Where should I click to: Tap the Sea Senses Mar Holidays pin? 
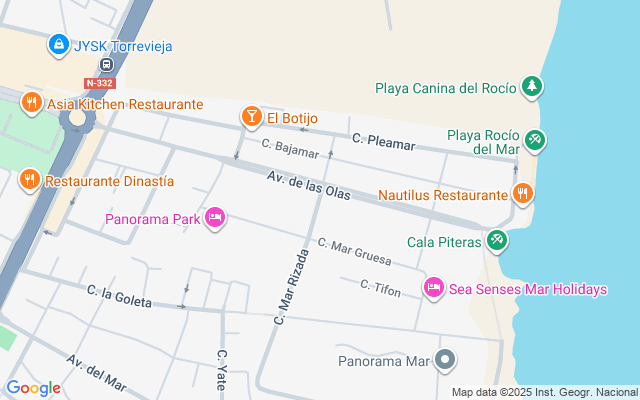pos(433,289)
